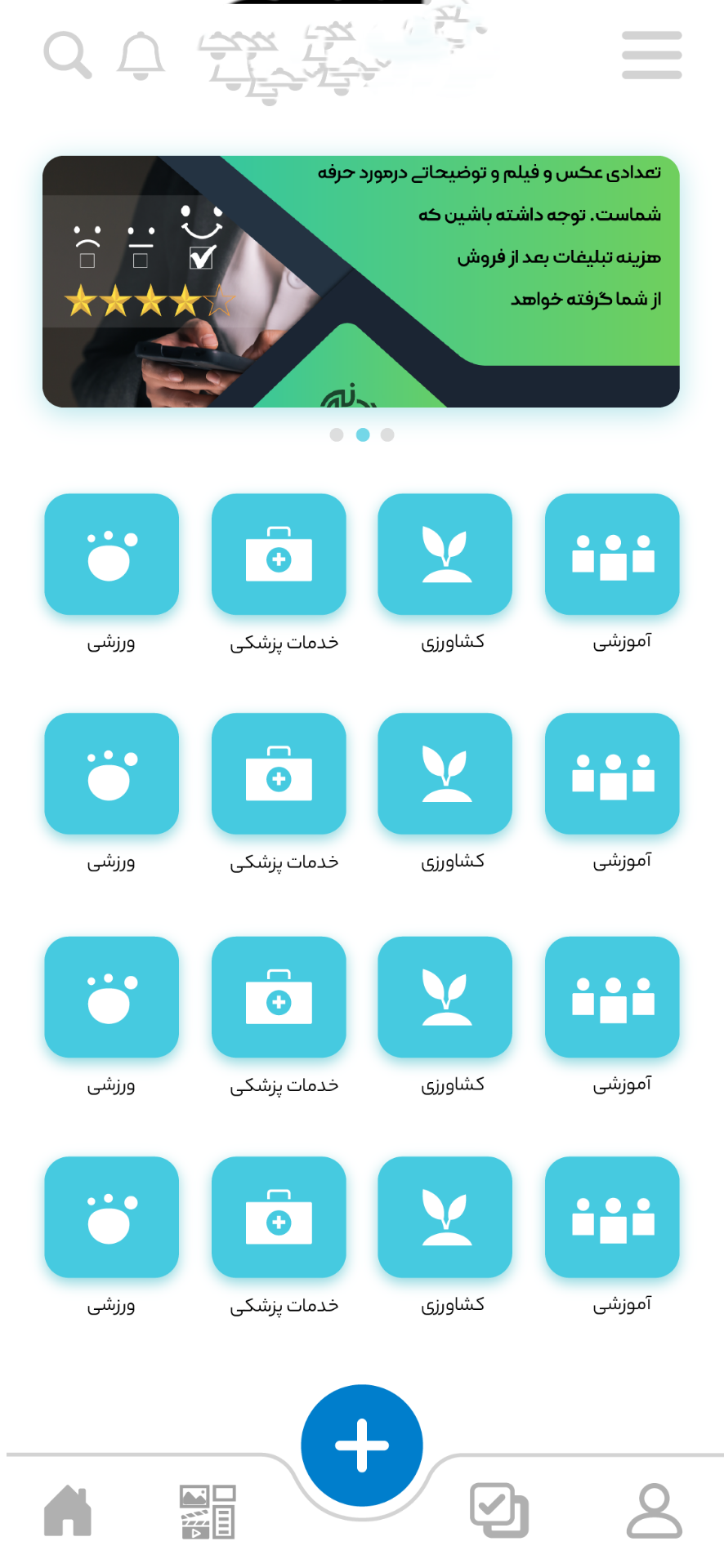The width and height of the screenshot is (724, 1568).
Task: Switch to the profile tab
Action: point(654,1512)
